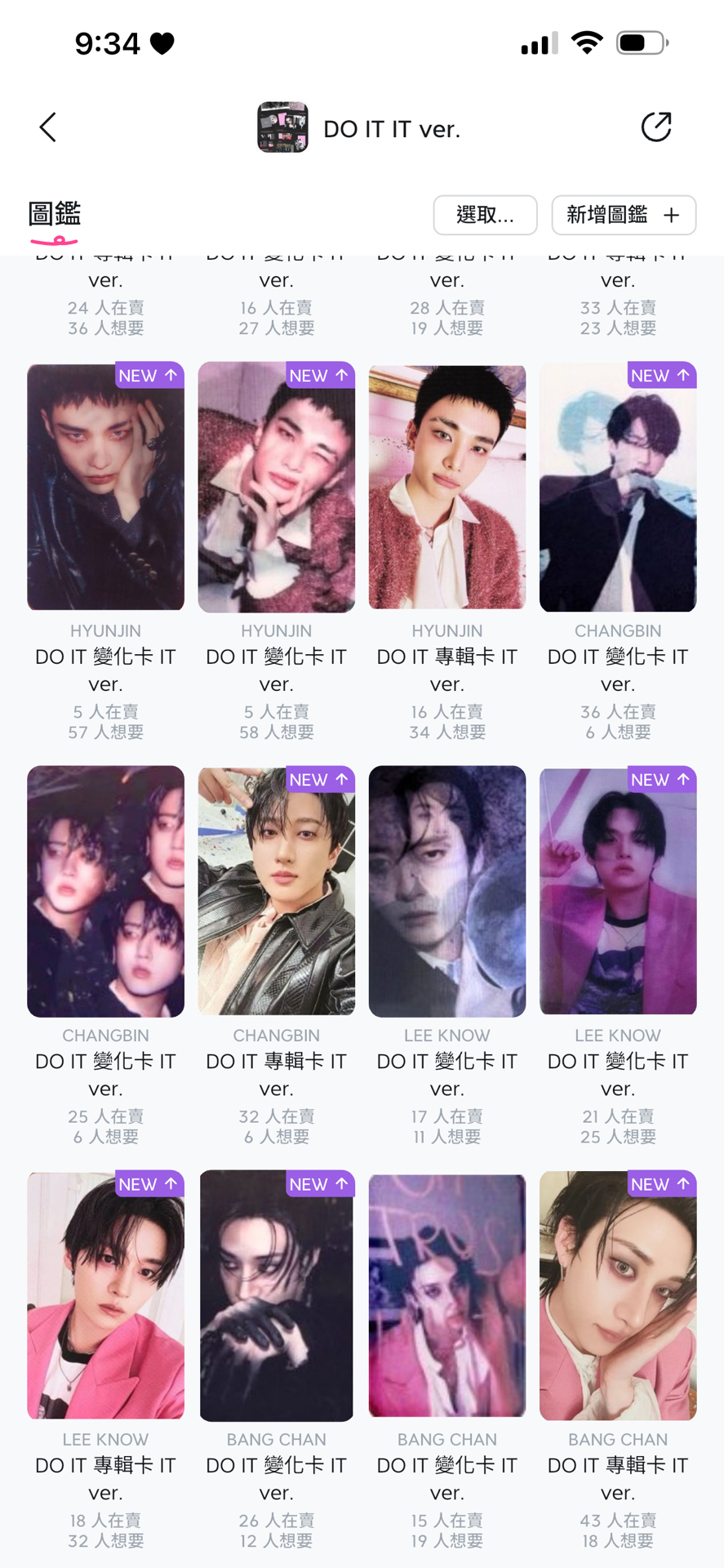The height and width of the screenshot is (1568, 724).
Task: View the CHANGBIN group 變化卡 photocard
Action: (x=105, y=892)
